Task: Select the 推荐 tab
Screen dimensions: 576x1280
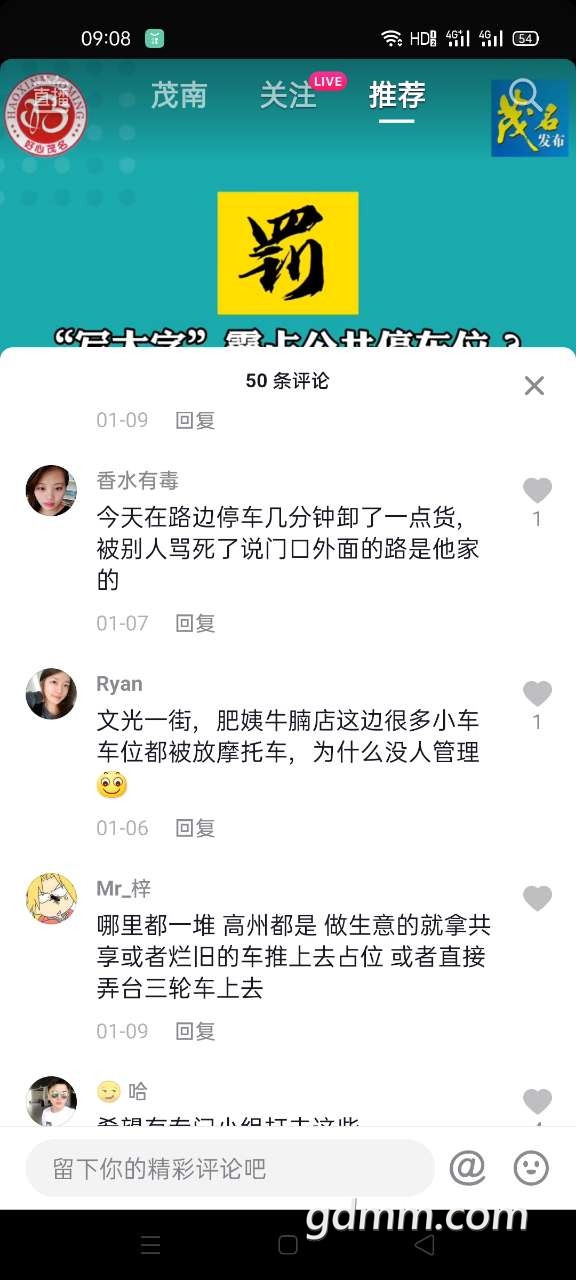Action: point(397,95)
